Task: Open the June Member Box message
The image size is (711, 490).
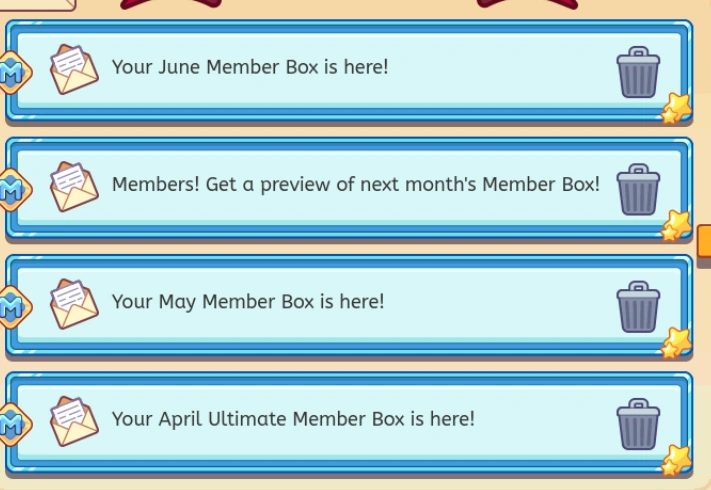Action: point(250,68)
